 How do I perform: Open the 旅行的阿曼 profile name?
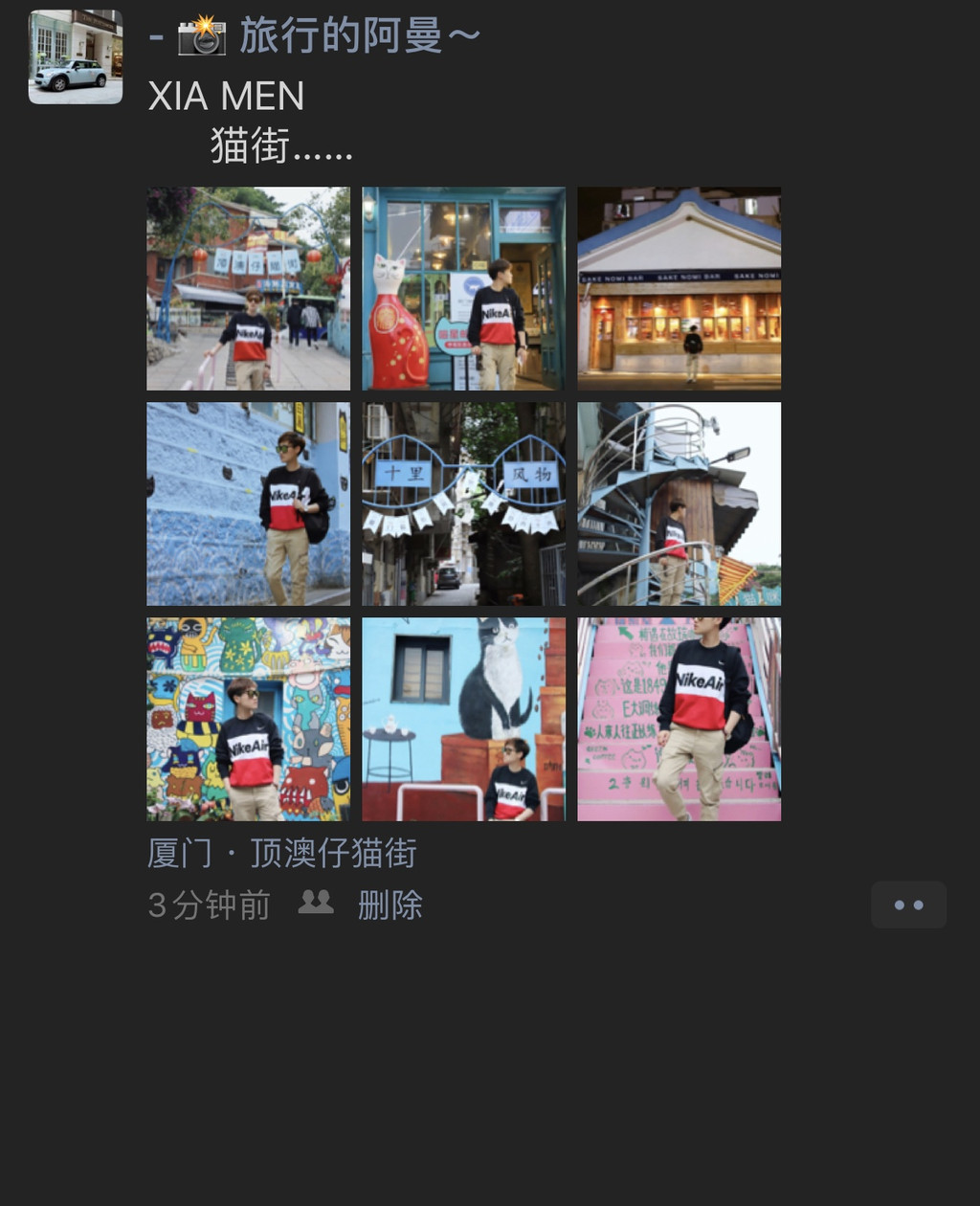[x=343, y=37]
